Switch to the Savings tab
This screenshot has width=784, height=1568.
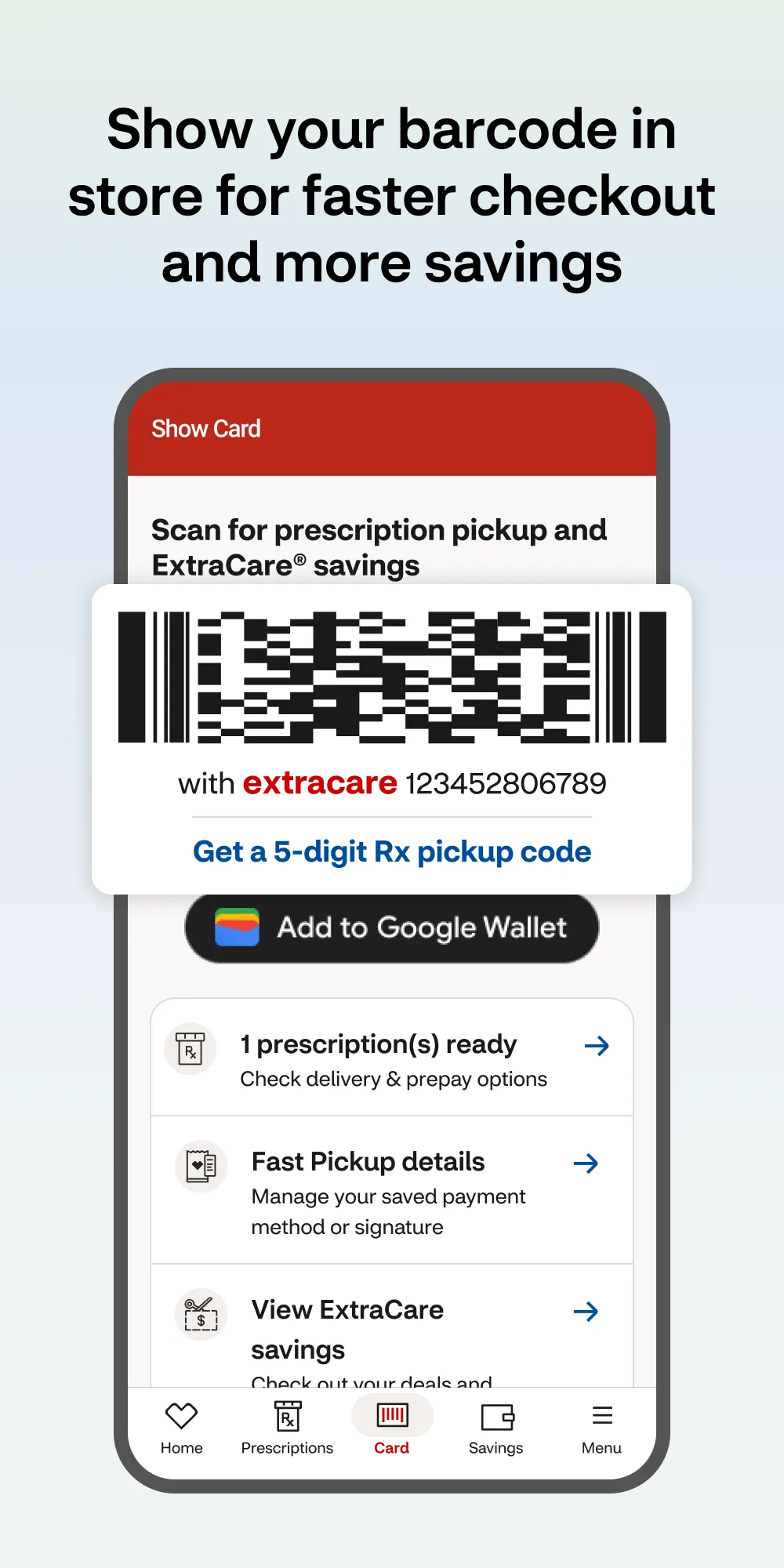pos(495,1428)
